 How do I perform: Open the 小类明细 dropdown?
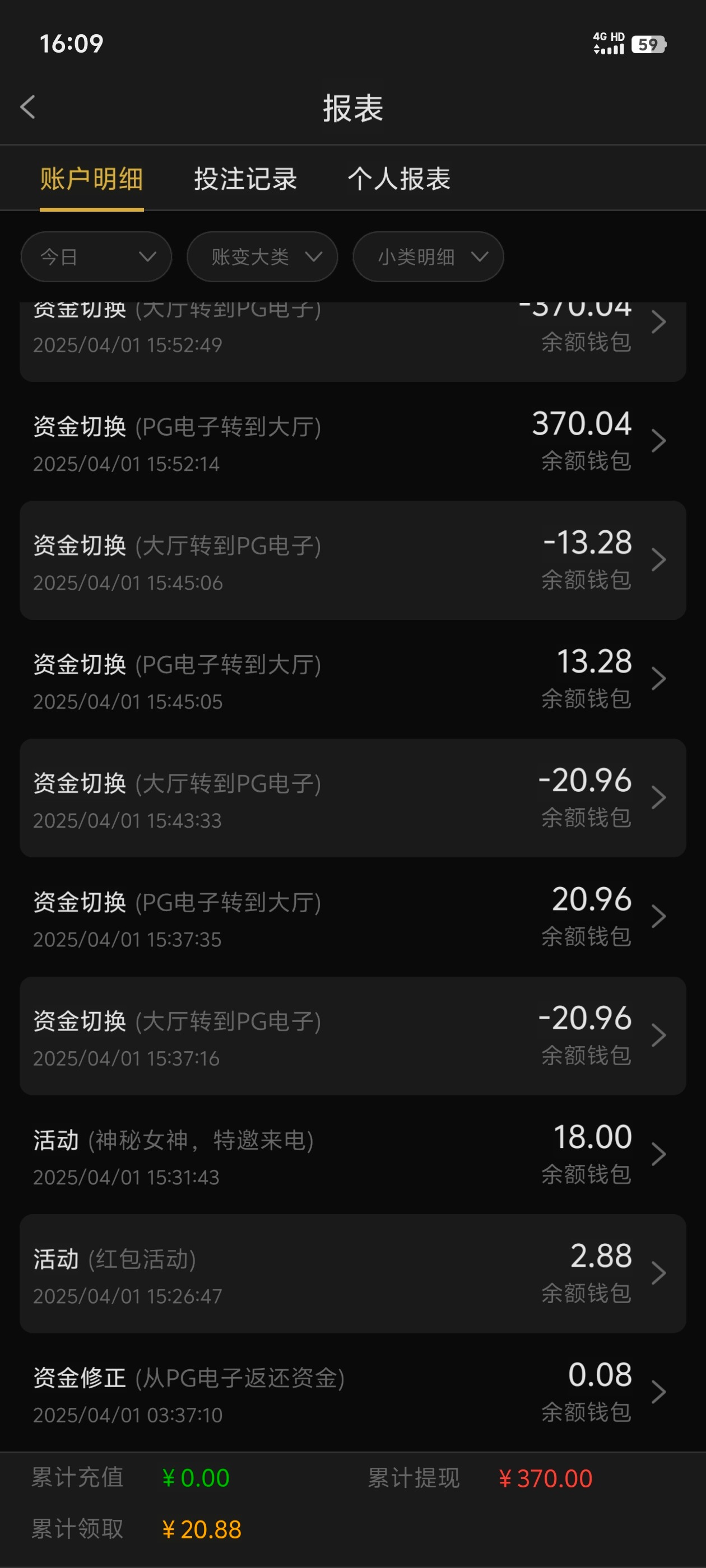(x=428, y=257)
